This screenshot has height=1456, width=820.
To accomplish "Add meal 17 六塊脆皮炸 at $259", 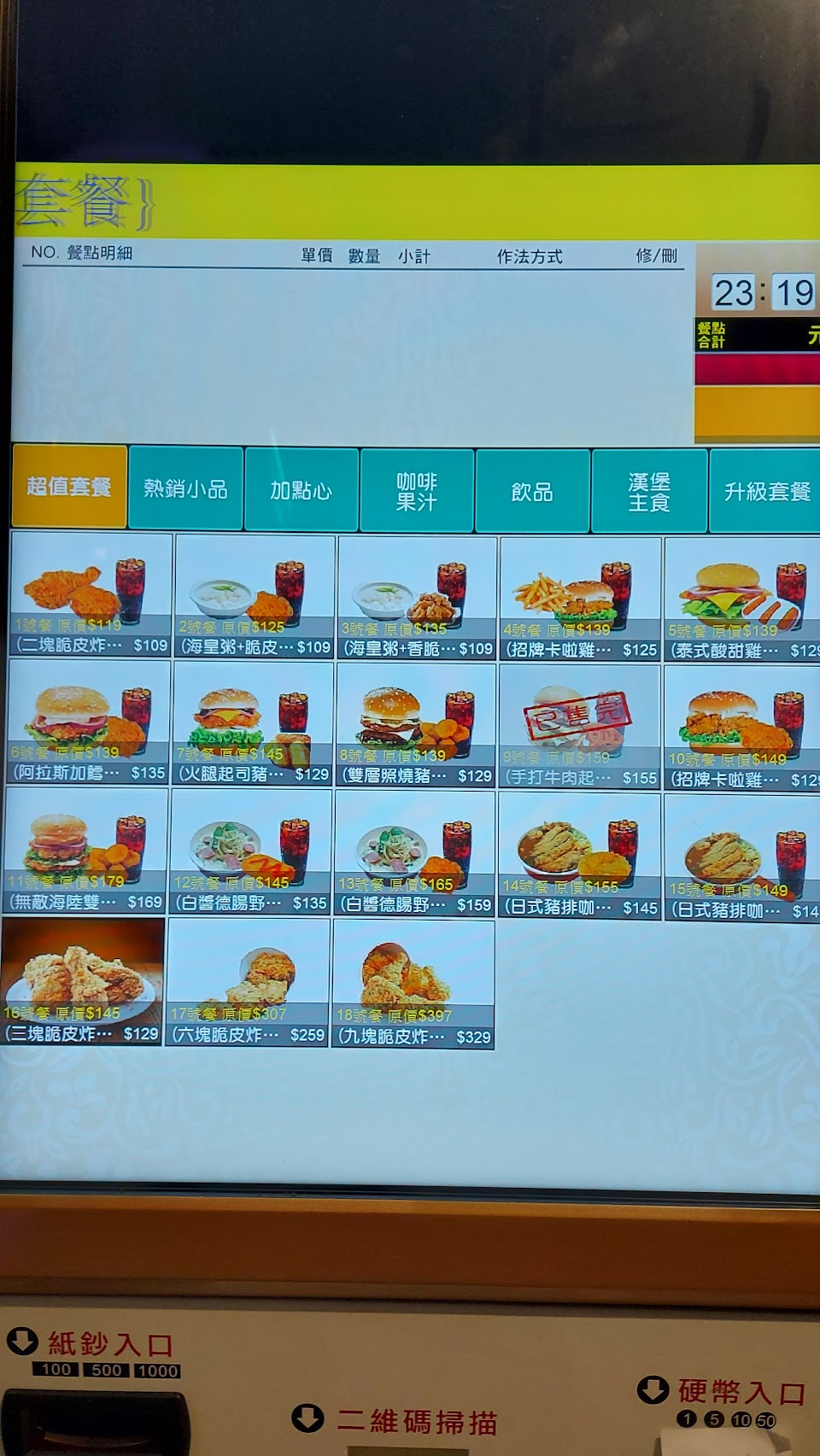I will pyautogui.click(x=249, y=983).
